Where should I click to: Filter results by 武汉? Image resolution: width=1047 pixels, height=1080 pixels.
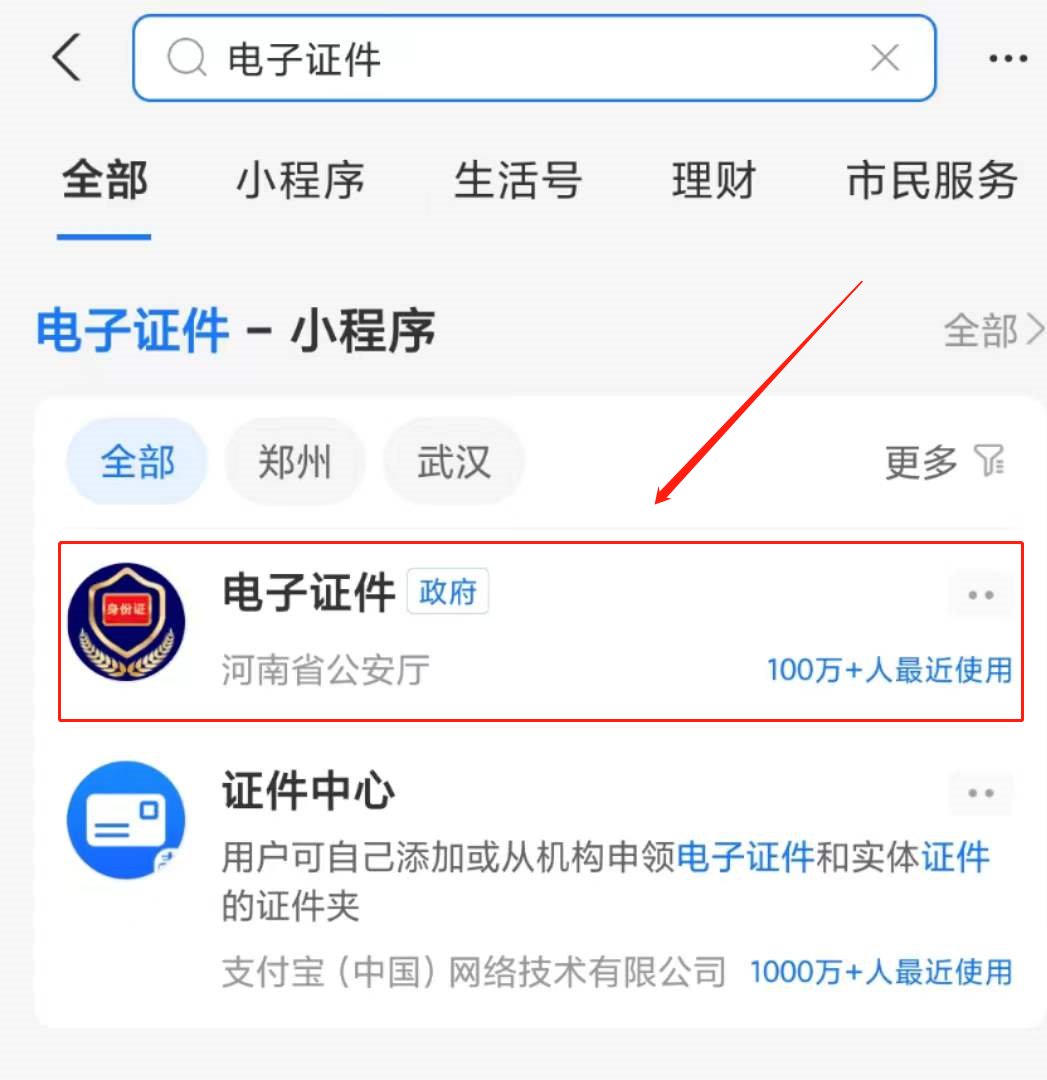point(454,462)
